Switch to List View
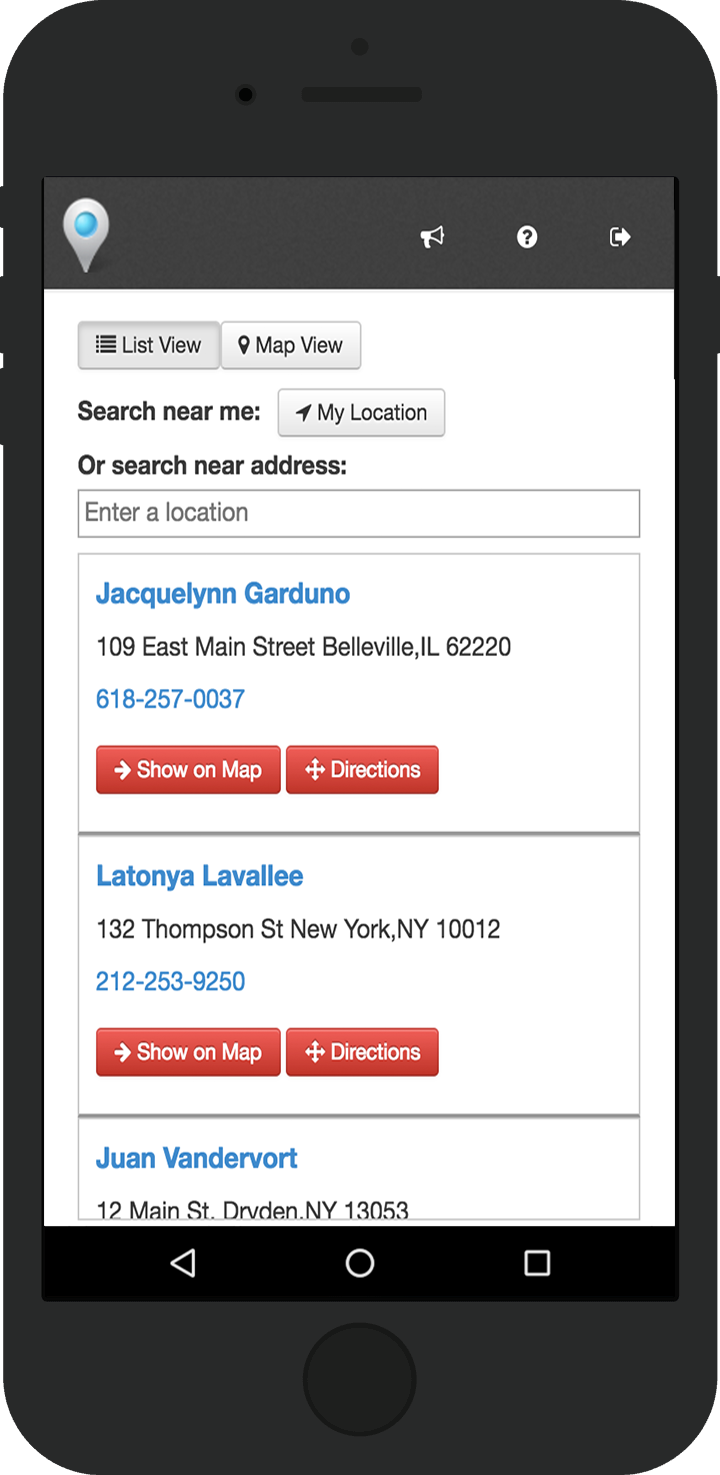 click(x=149, y=346)
